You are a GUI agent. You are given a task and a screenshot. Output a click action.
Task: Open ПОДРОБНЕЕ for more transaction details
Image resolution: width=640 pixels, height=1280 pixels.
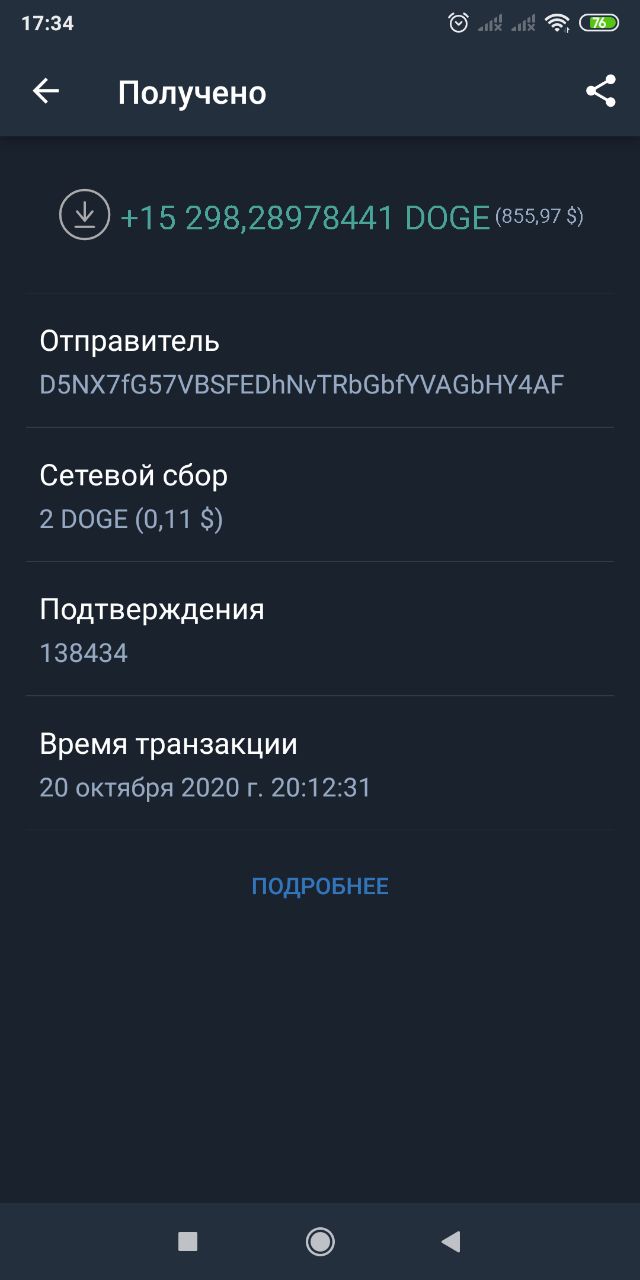coord(320,886)
